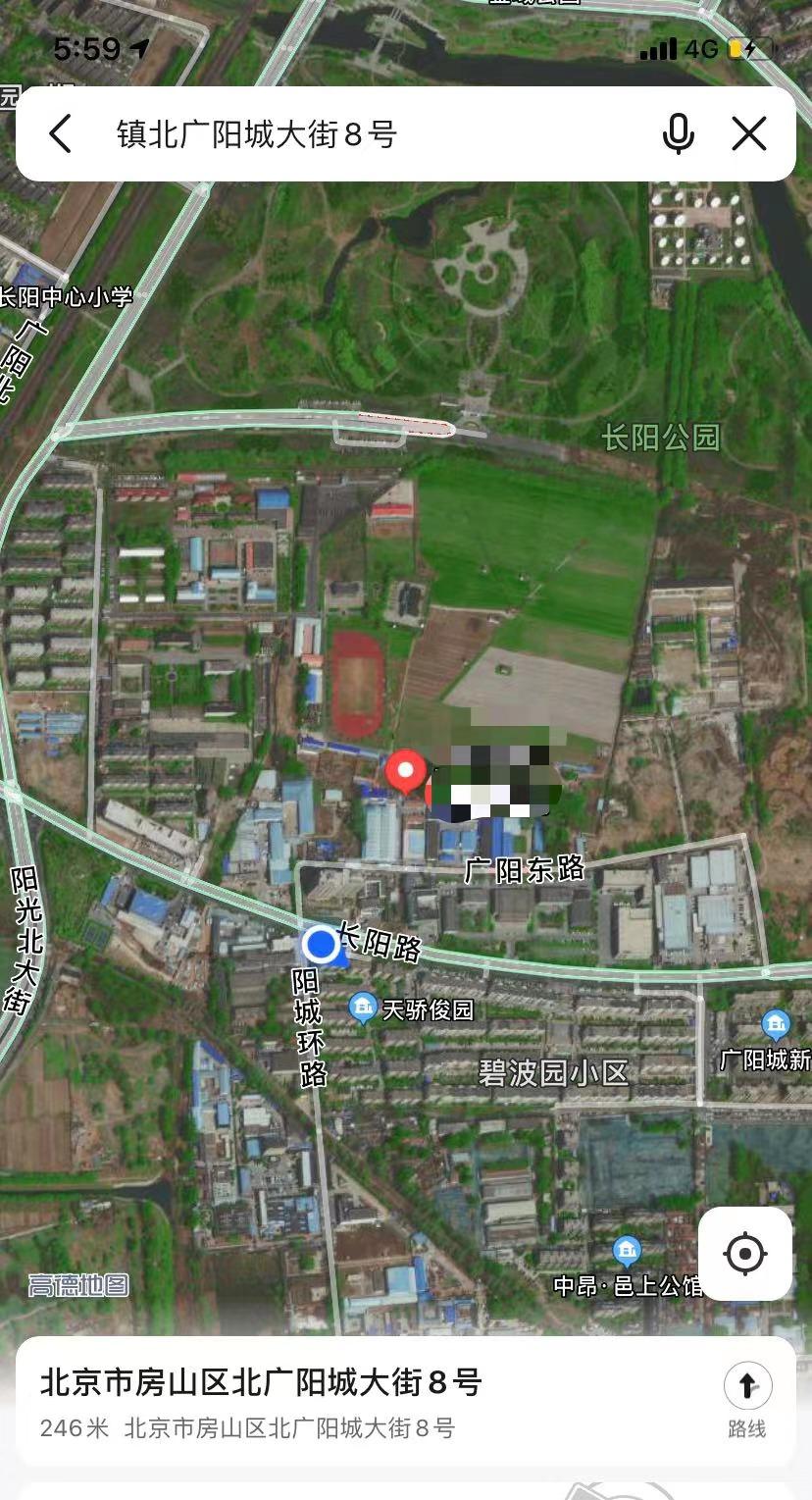This screenshot has height=1500, width=812.
Task: Start voice search with the microphone
Action: pos(678,133)
